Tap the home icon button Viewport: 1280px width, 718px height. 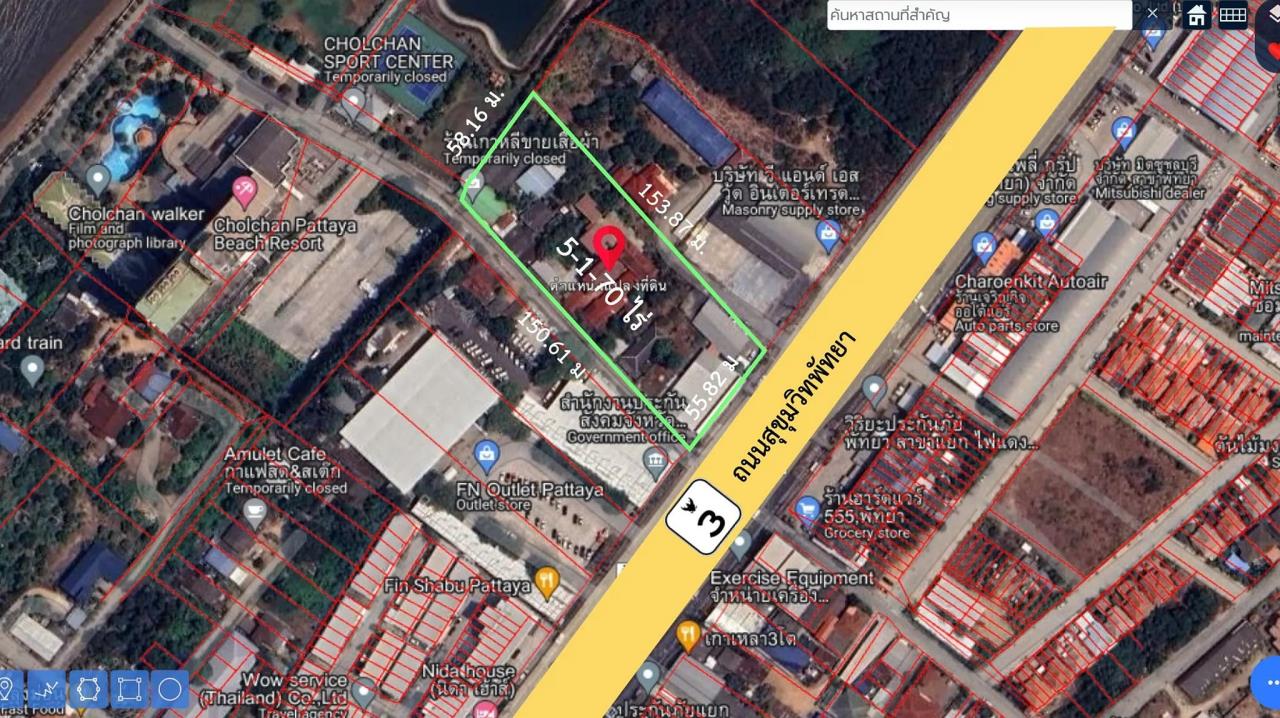[1196, 15]
